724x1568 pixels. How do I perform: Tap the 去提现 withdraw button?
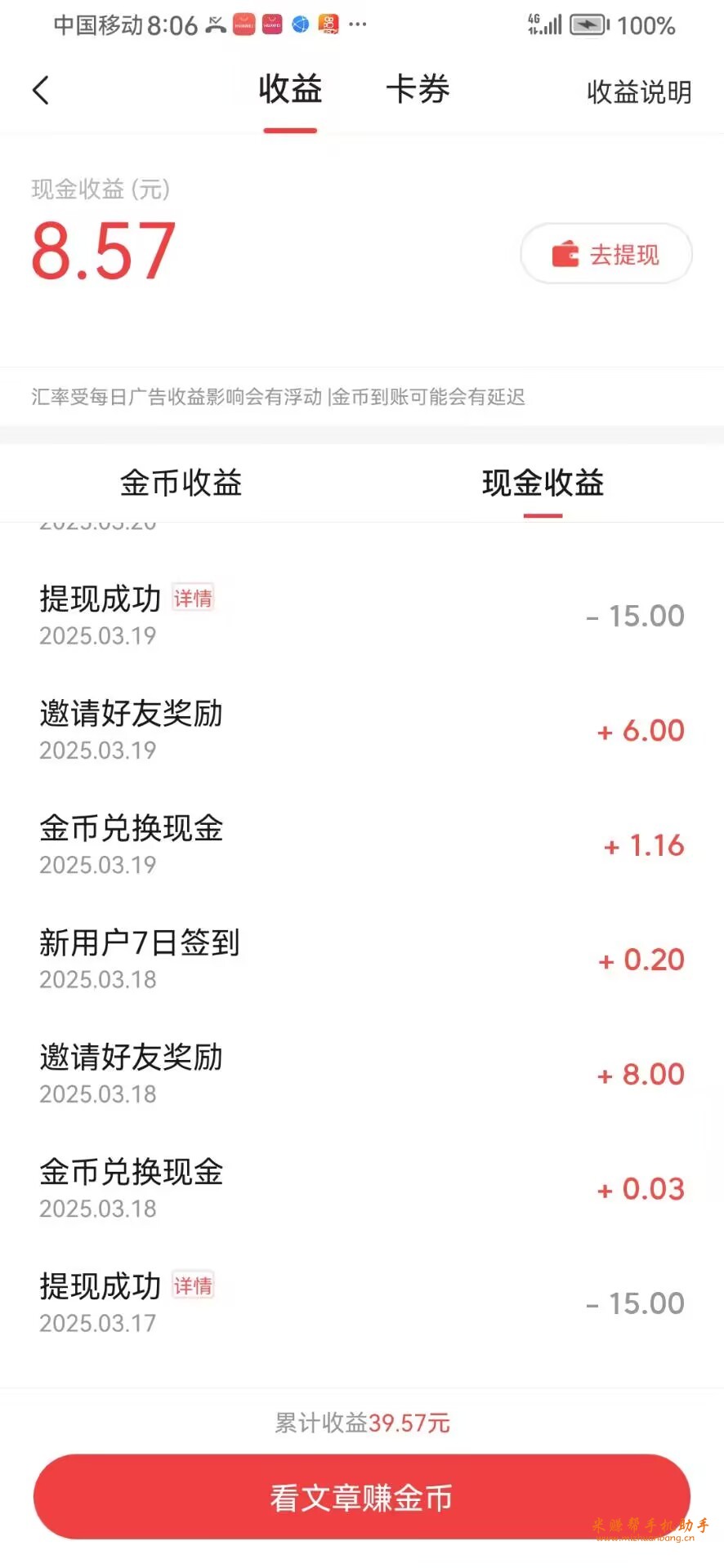tap(606, 254)
